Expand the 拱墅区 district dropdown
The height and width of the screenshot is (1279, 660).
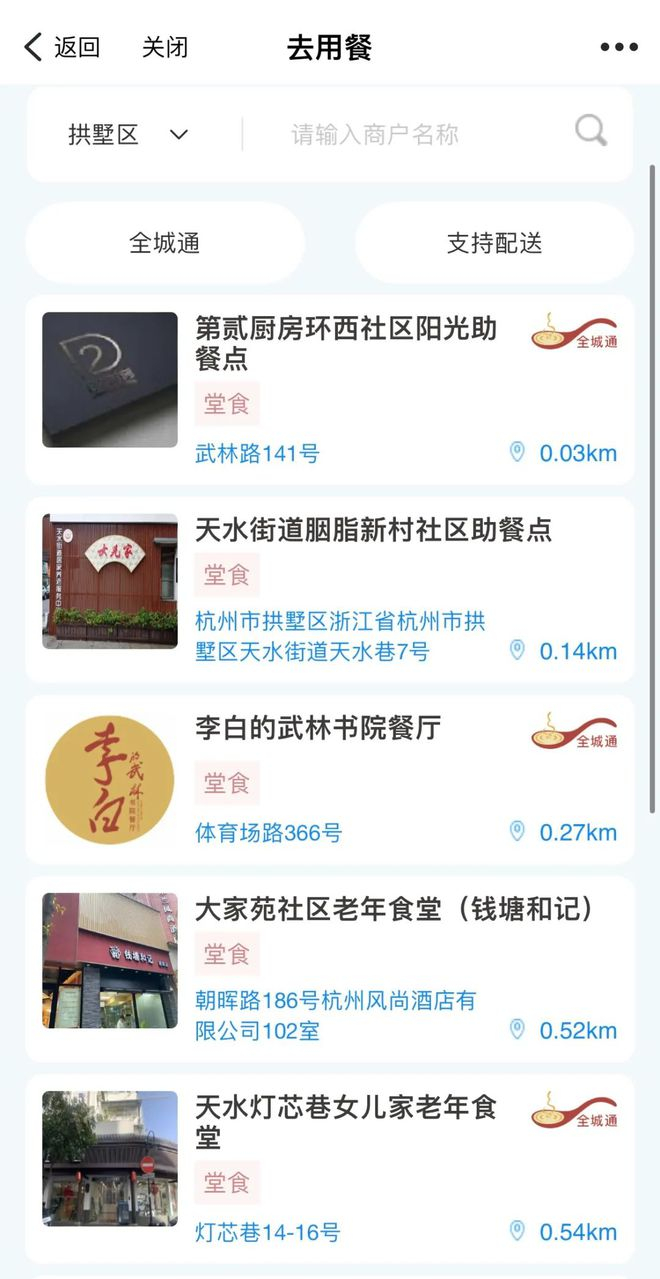coord(128,135)
